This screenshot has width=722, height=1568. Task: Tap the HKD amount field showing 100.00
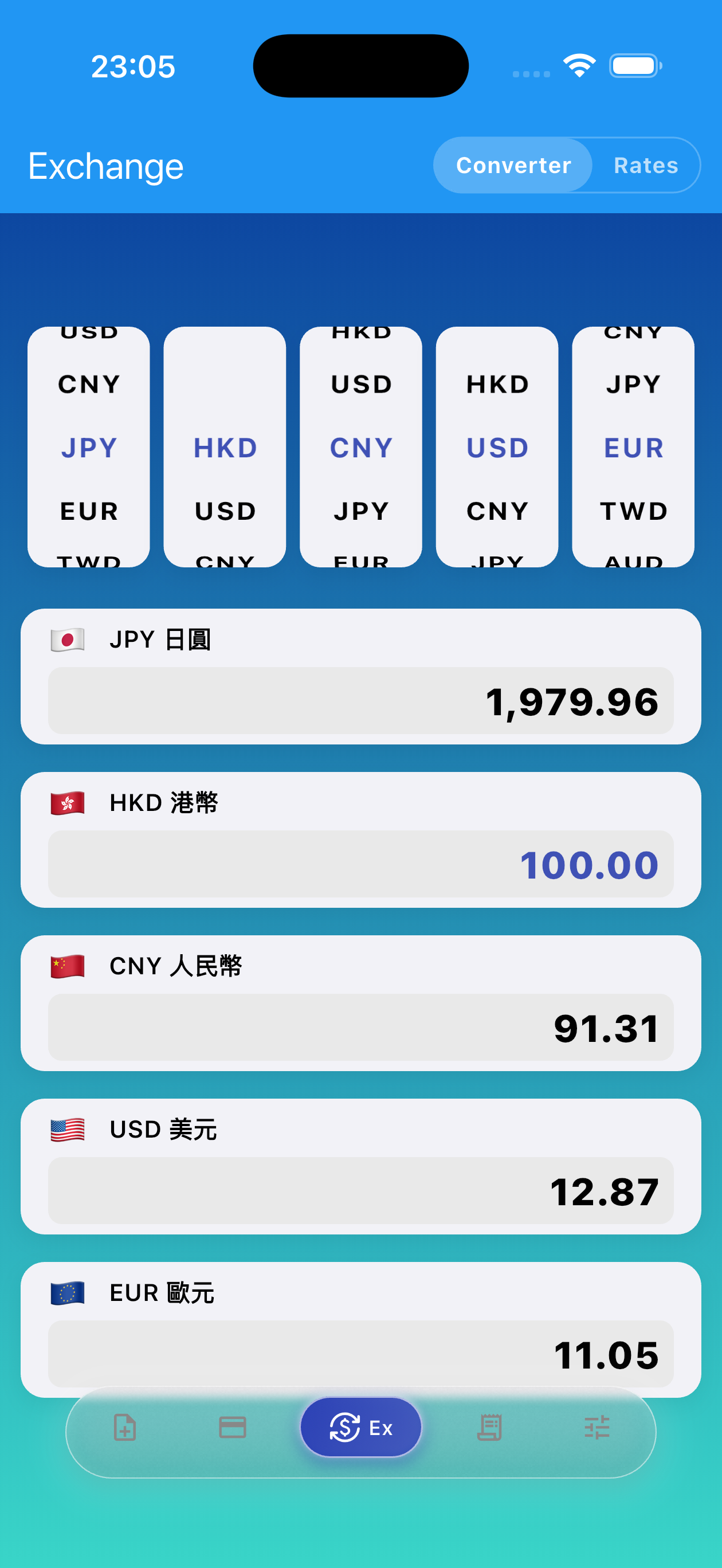pyautogui.click(x=360, y=864)
